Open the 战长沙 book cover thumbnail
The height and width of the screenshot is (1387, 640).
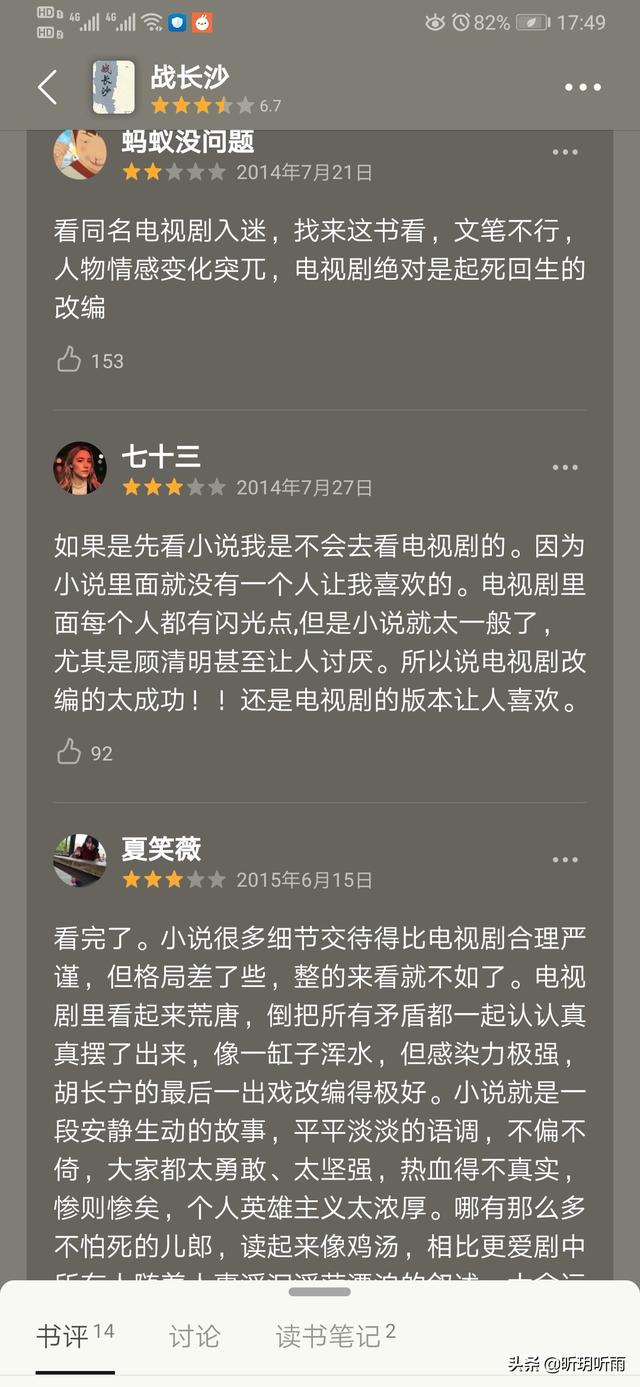(114, 87)
